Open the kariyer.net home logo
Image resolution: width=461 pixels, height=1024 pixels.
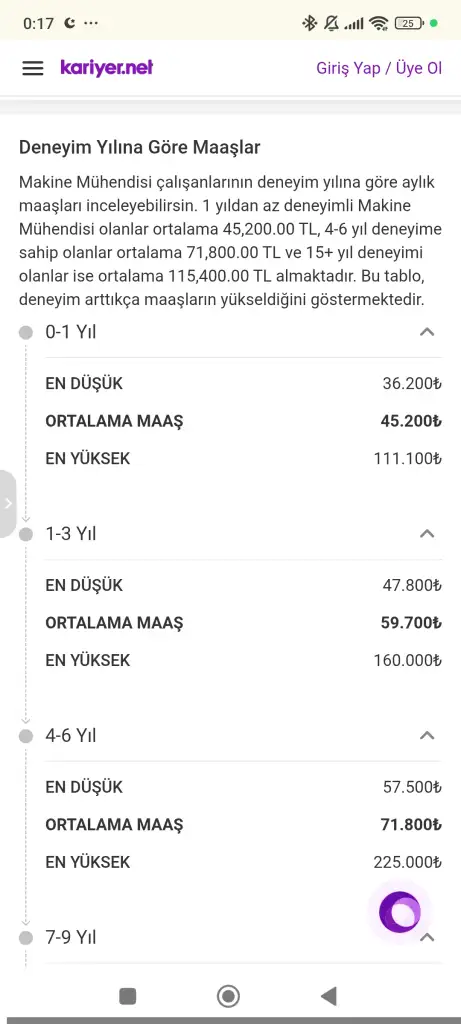pyautogui.click(x=106, y=67)
